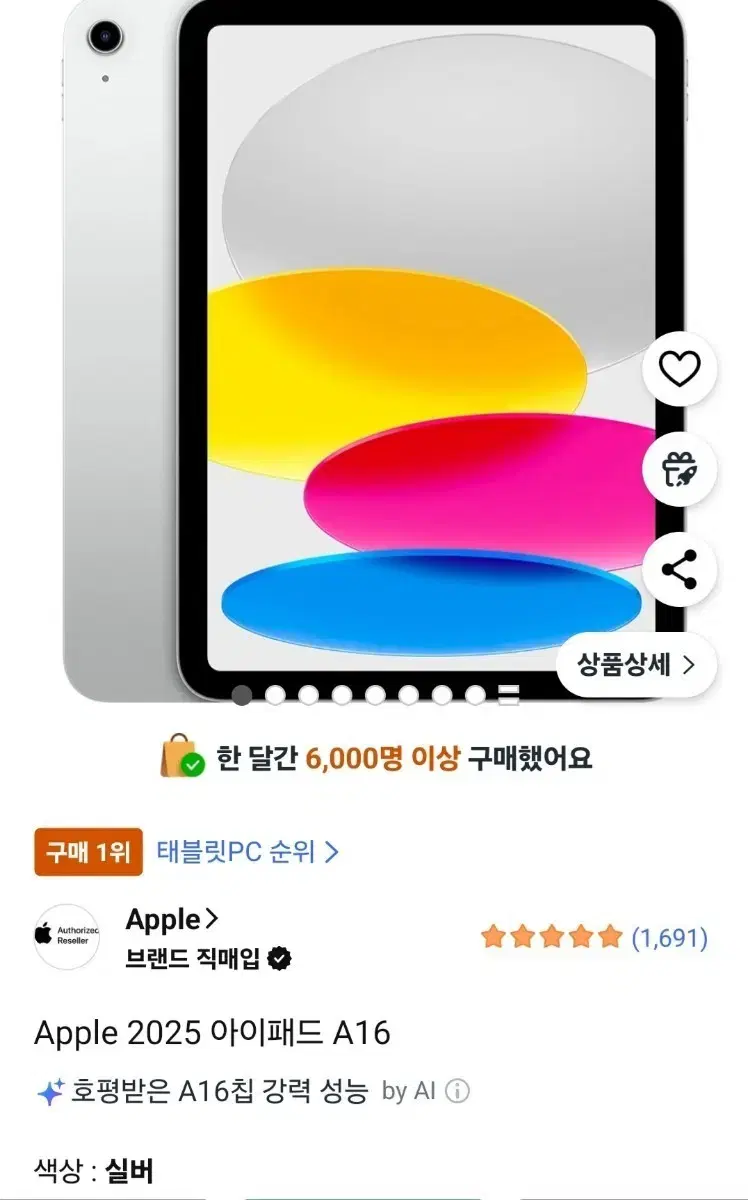Toggle the heart wishlist icon
The height and width of the screenshot is (1200, 748).
pos(680,370)
